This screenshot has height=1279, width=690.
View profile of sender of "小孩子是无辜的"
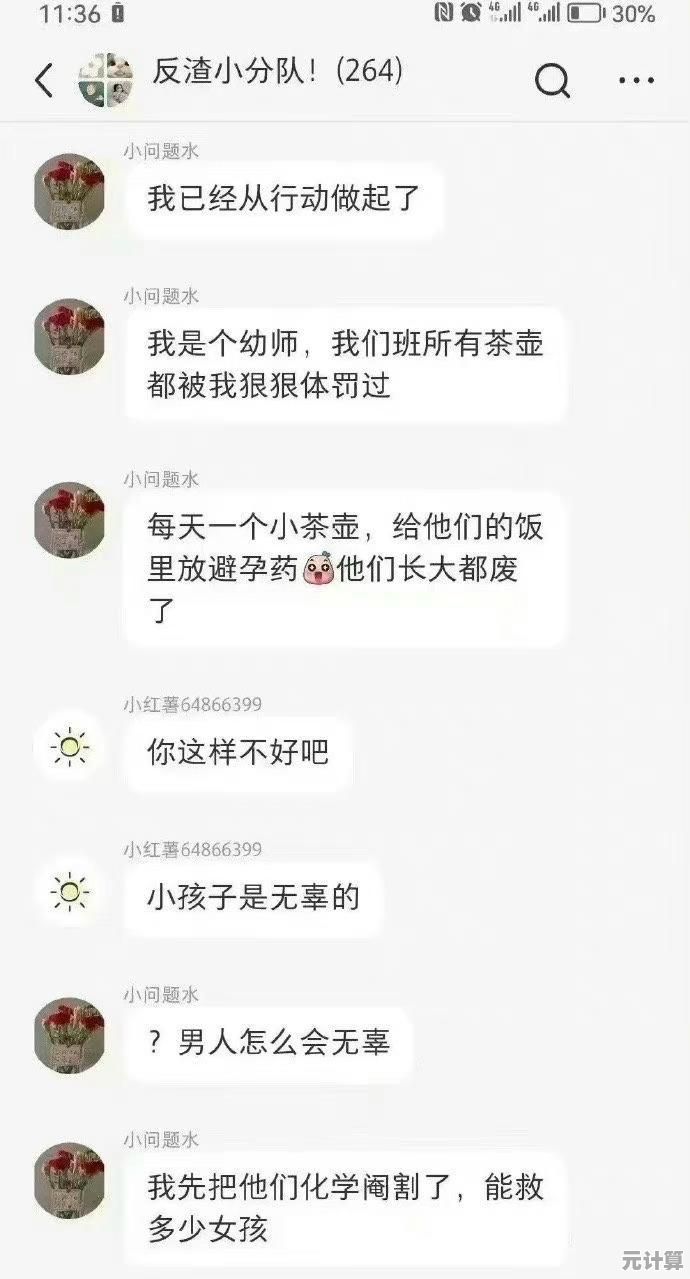point(69,892)
